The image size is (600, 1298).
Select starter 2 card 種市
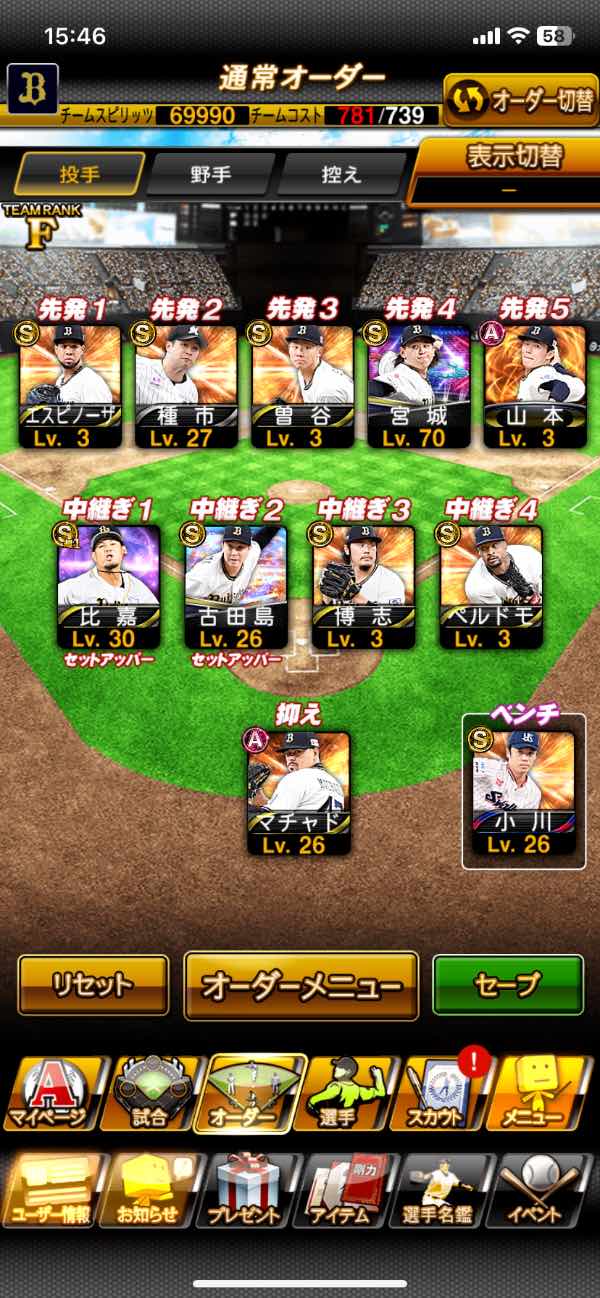pyautogui.click(x=185, y=385)
